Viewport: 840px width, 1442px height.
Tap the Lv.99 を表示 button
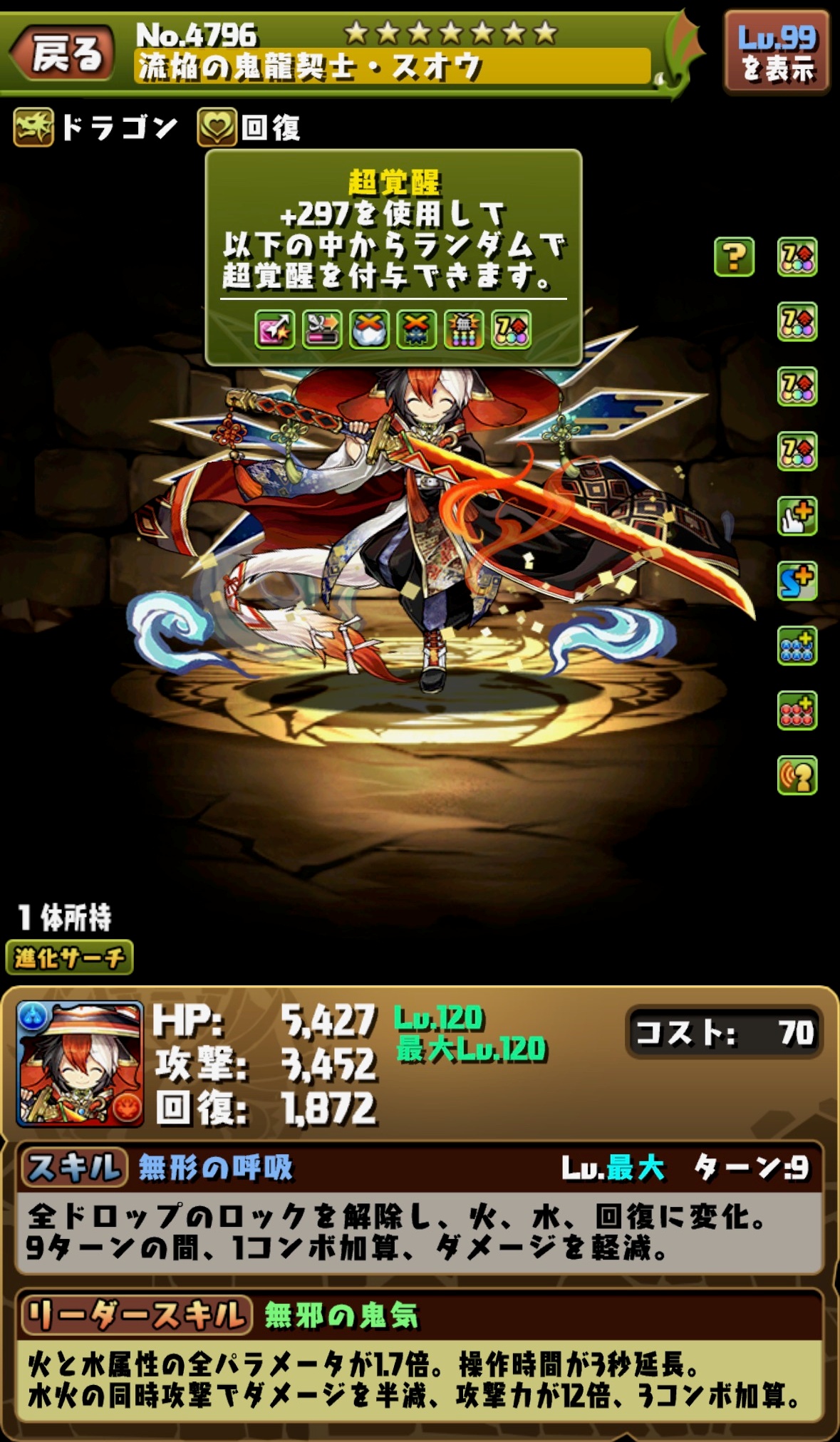tap(777, 52)
